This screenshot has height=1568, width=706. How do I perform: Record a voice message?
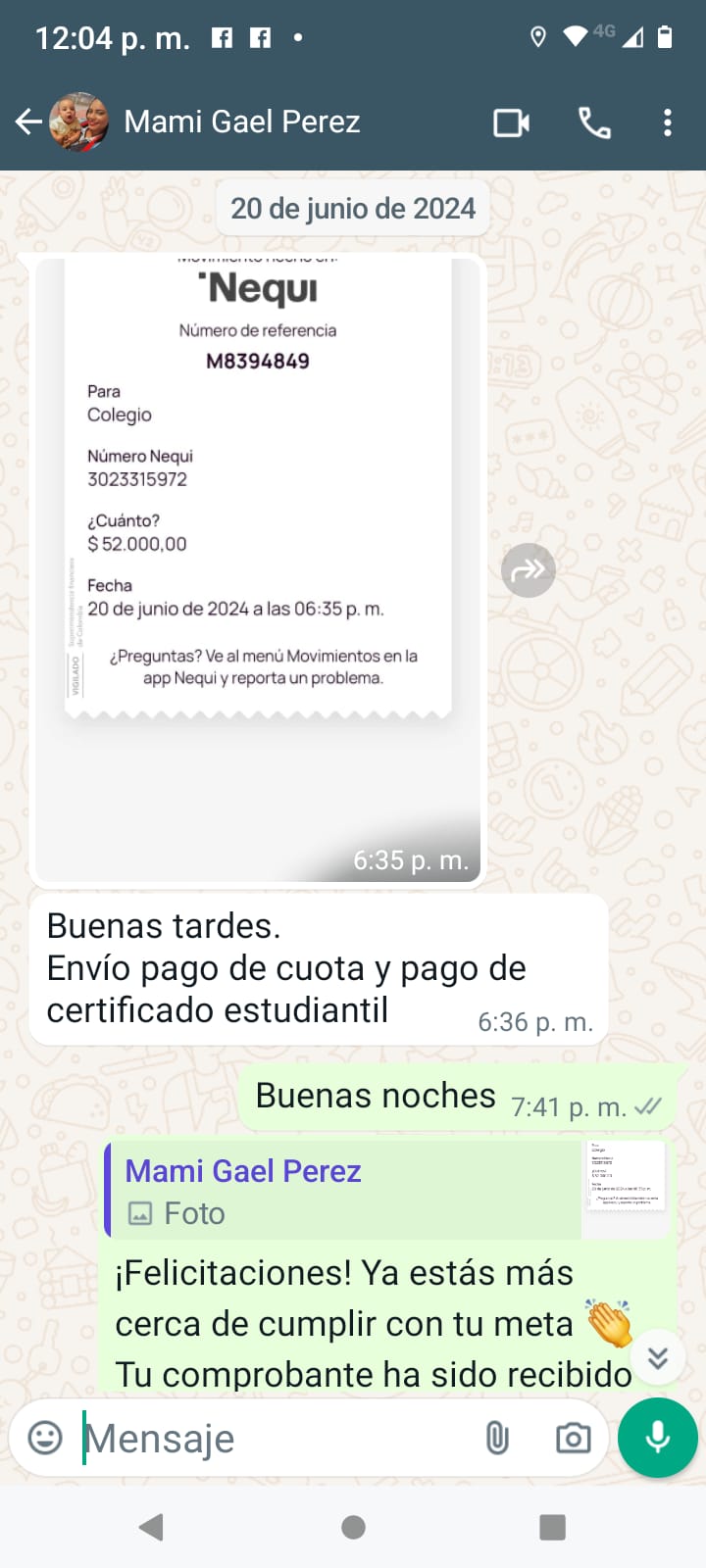click(657, 1438)
